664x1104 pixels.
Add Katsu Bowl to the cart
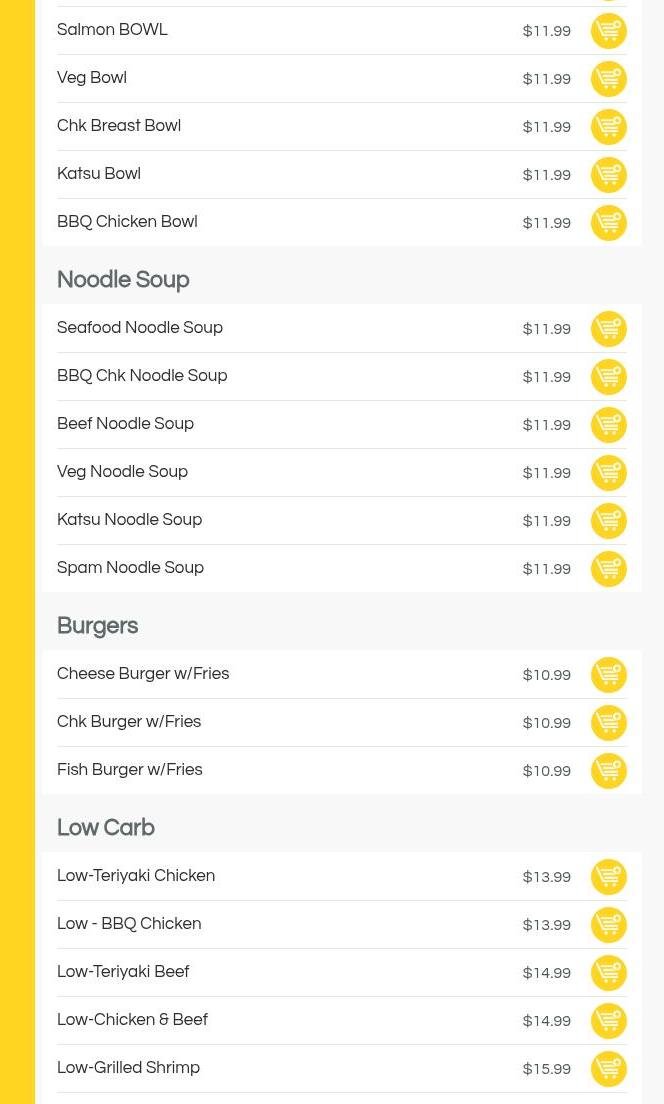(x=608, y=175)
